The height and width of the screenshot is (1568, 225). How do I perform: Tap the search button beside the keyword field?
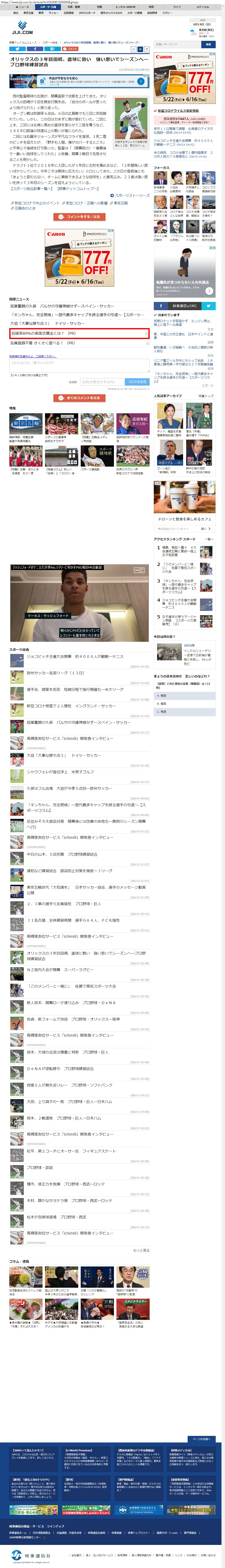(x=208, y=45)
